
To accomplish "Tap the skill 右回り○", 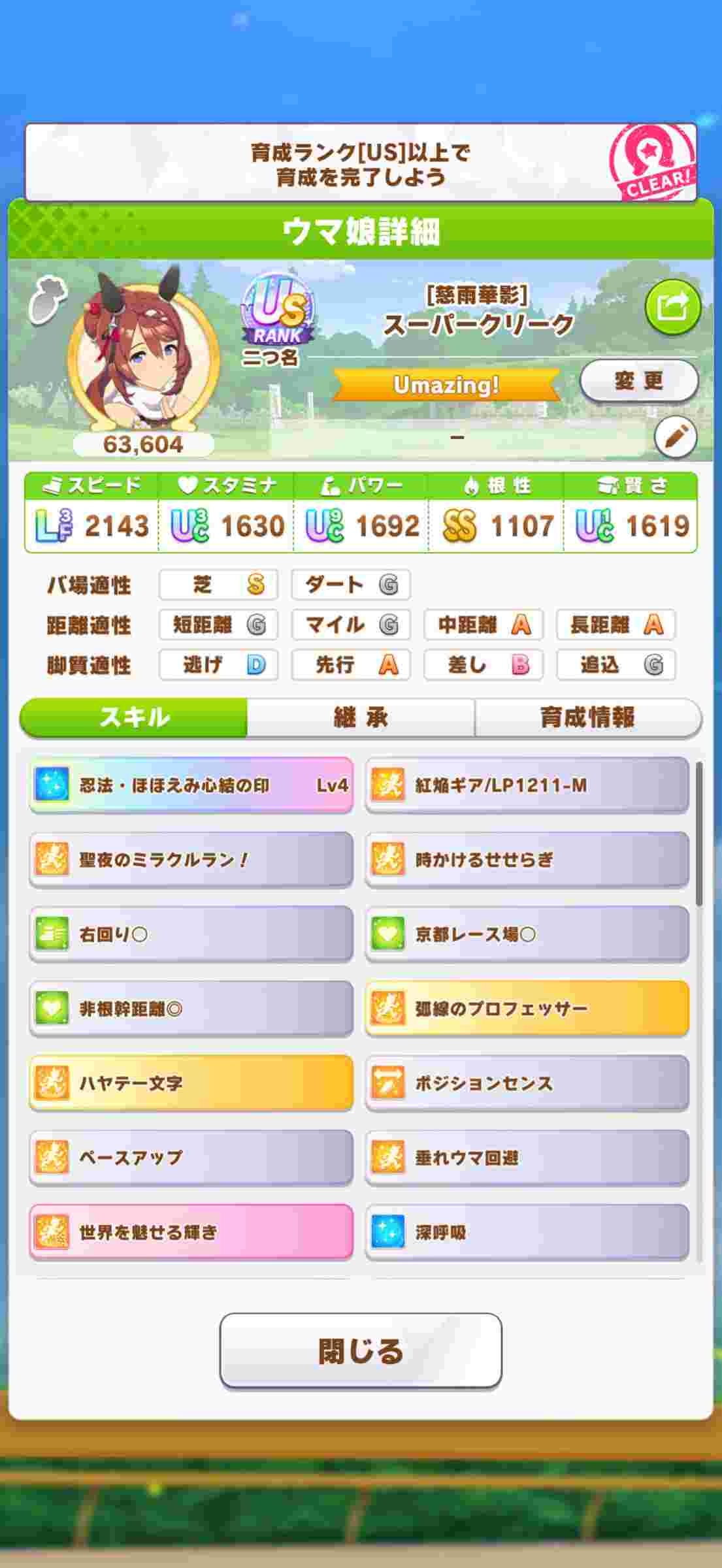I will (x=191, y=934).
